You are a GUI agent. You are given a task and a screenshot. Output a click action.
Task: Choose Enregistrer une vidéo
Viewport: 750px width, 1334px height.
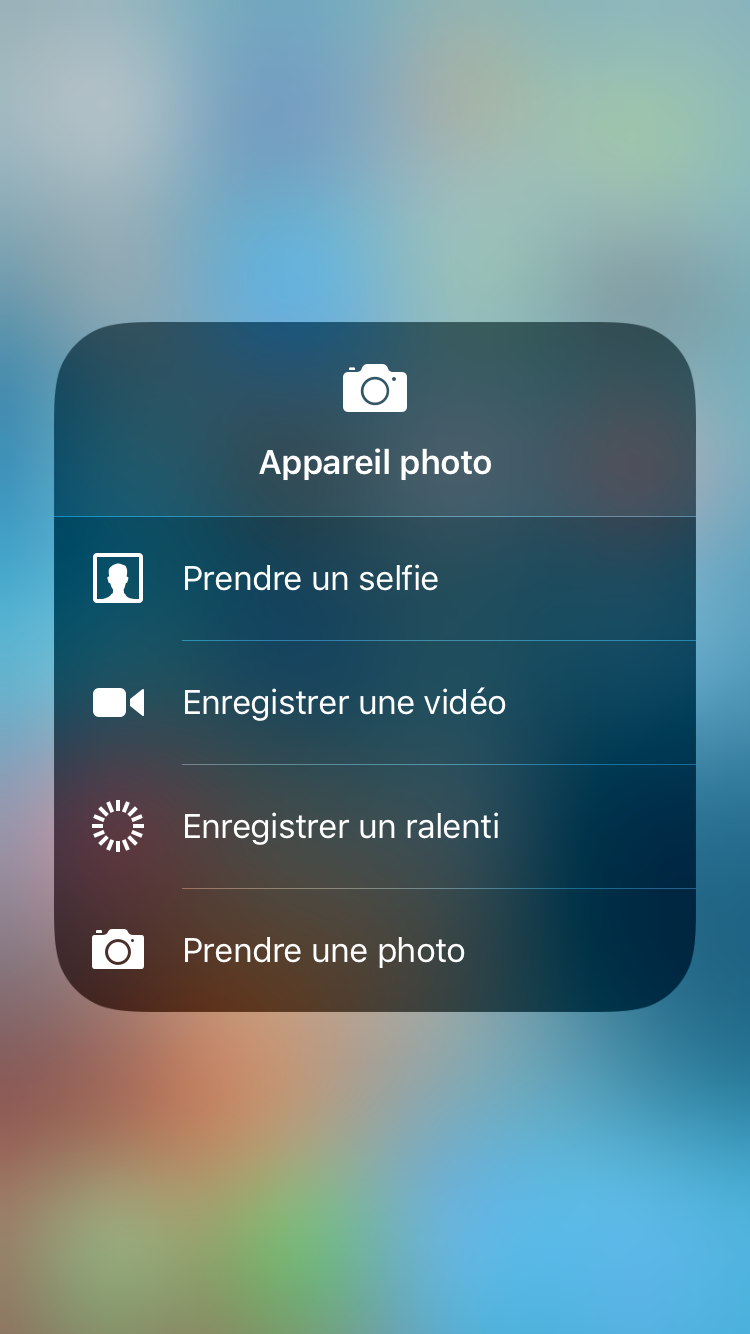pyautogui.click(x=375, y=703)
